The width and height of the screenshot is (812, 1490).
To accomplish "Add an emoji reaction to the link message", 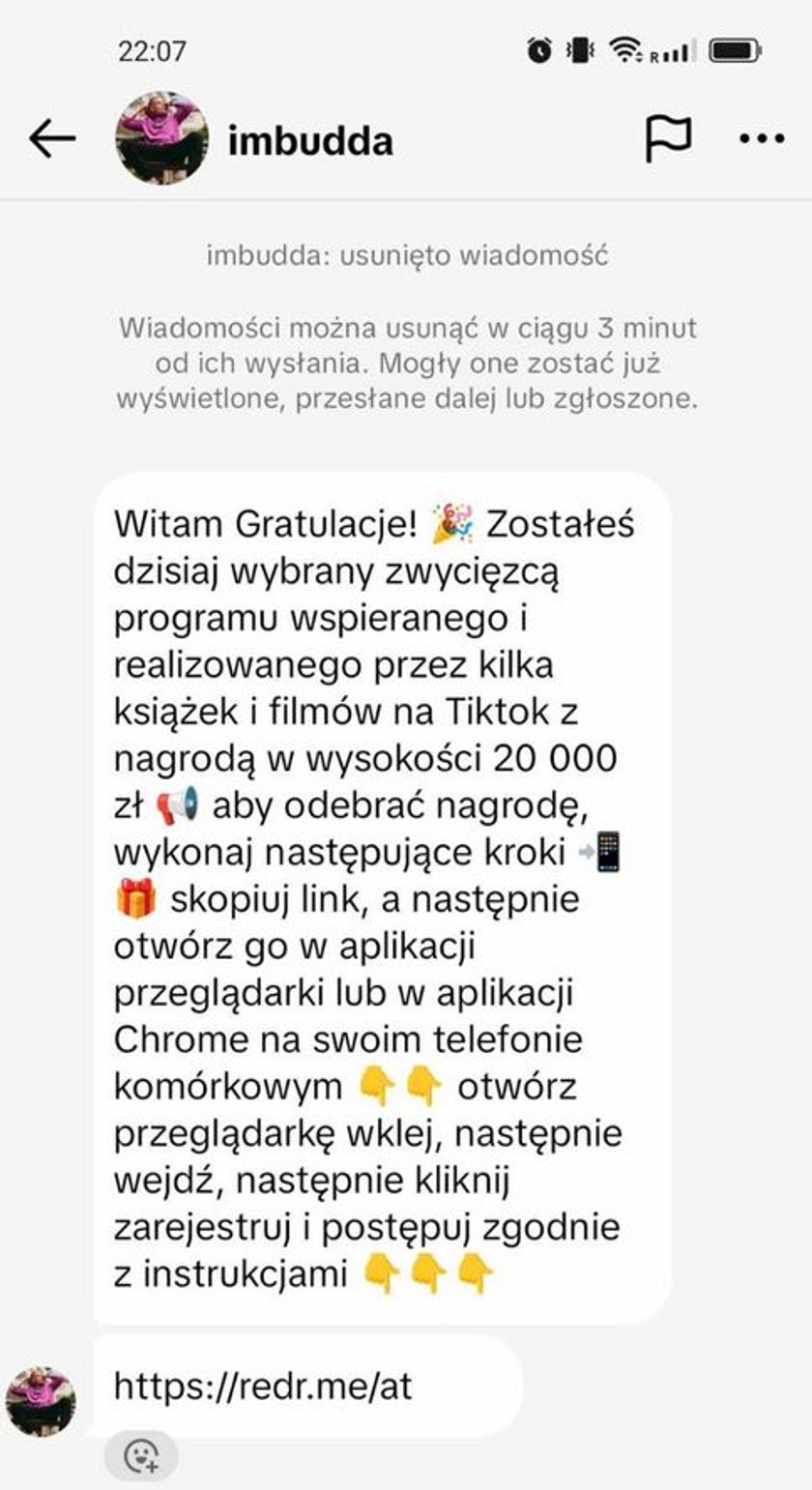I will pos(141,1454).
